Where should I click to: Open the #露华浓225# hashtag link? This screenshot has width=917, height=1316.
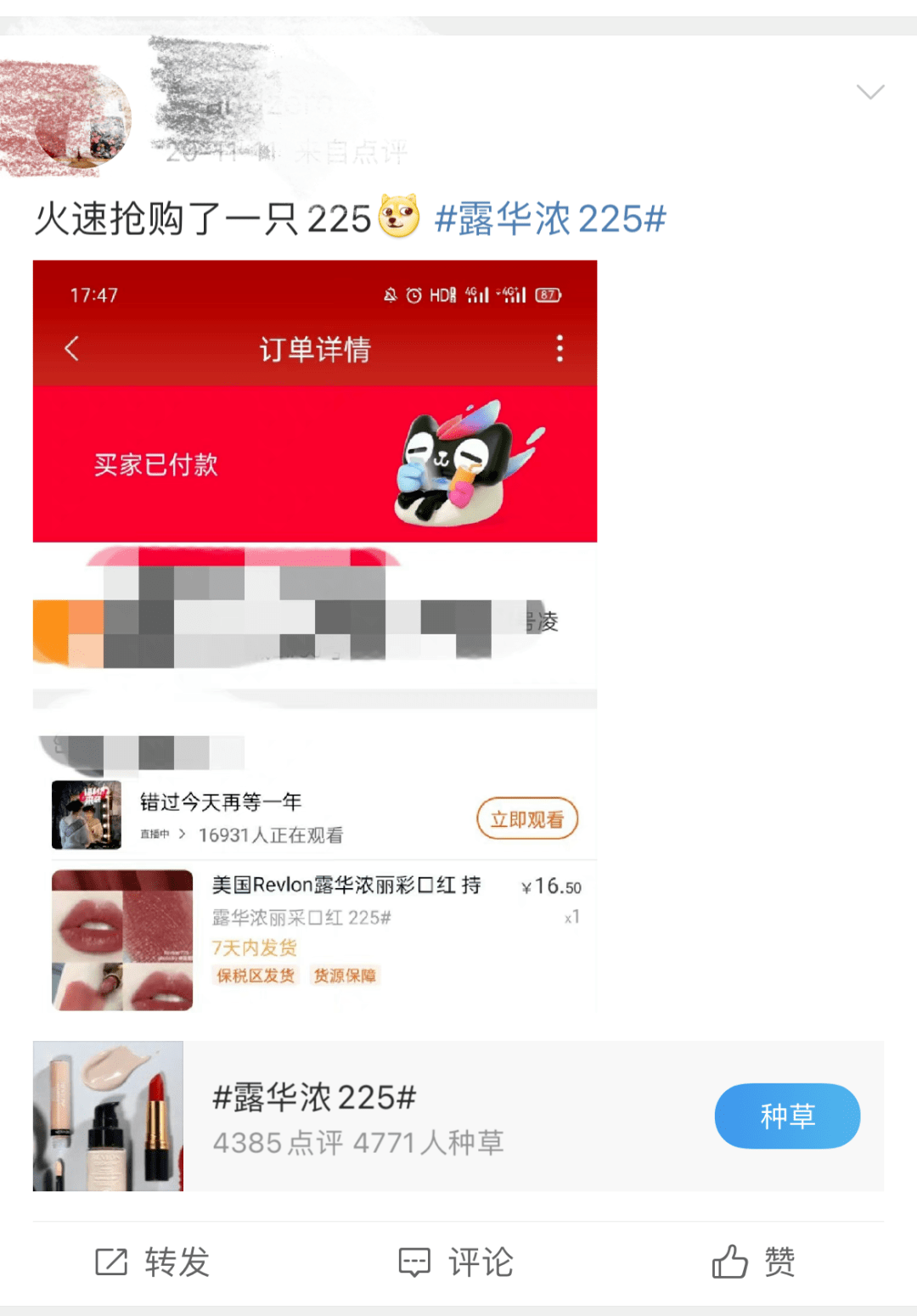pyautogui.click(x=550, y=219)
